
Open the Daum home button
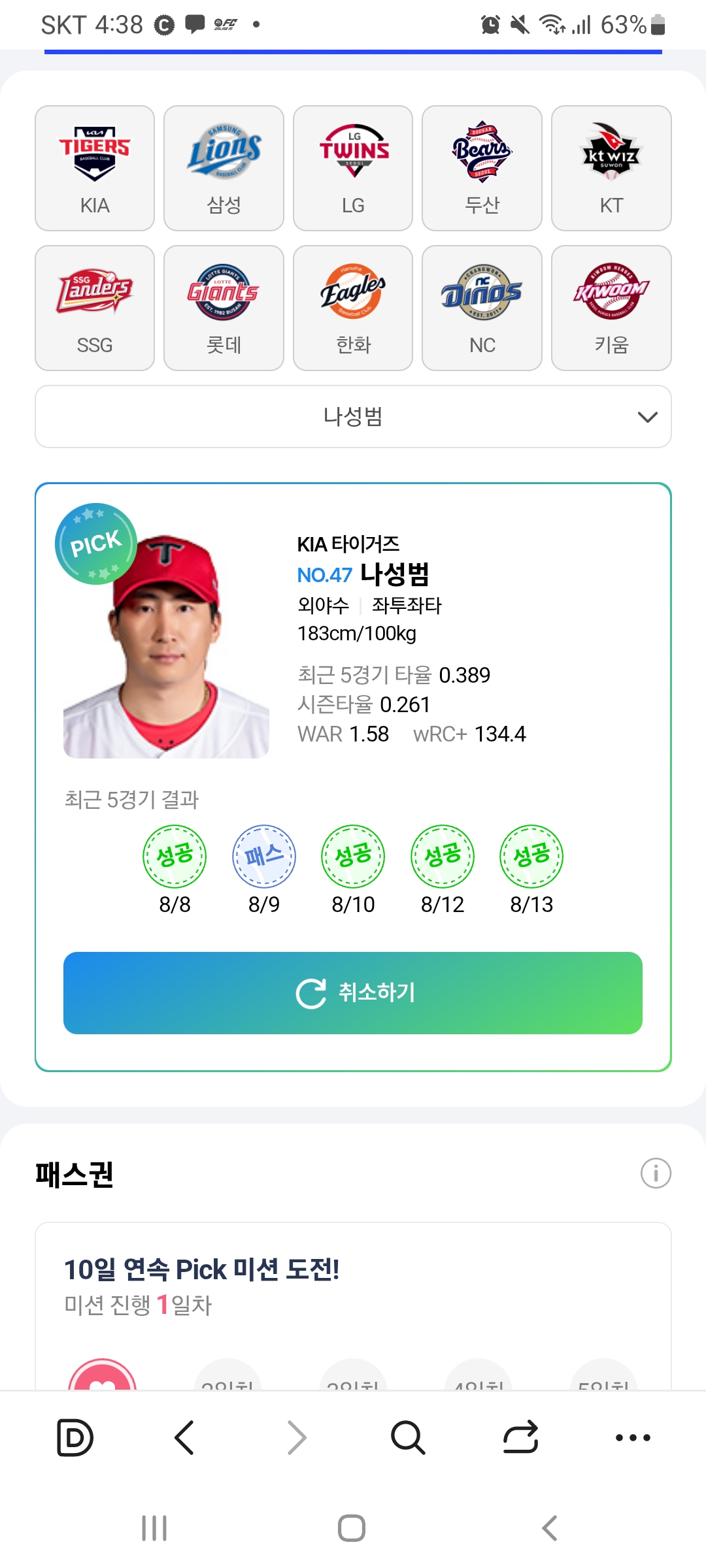pyautogui.click(x=75, y=1437)
